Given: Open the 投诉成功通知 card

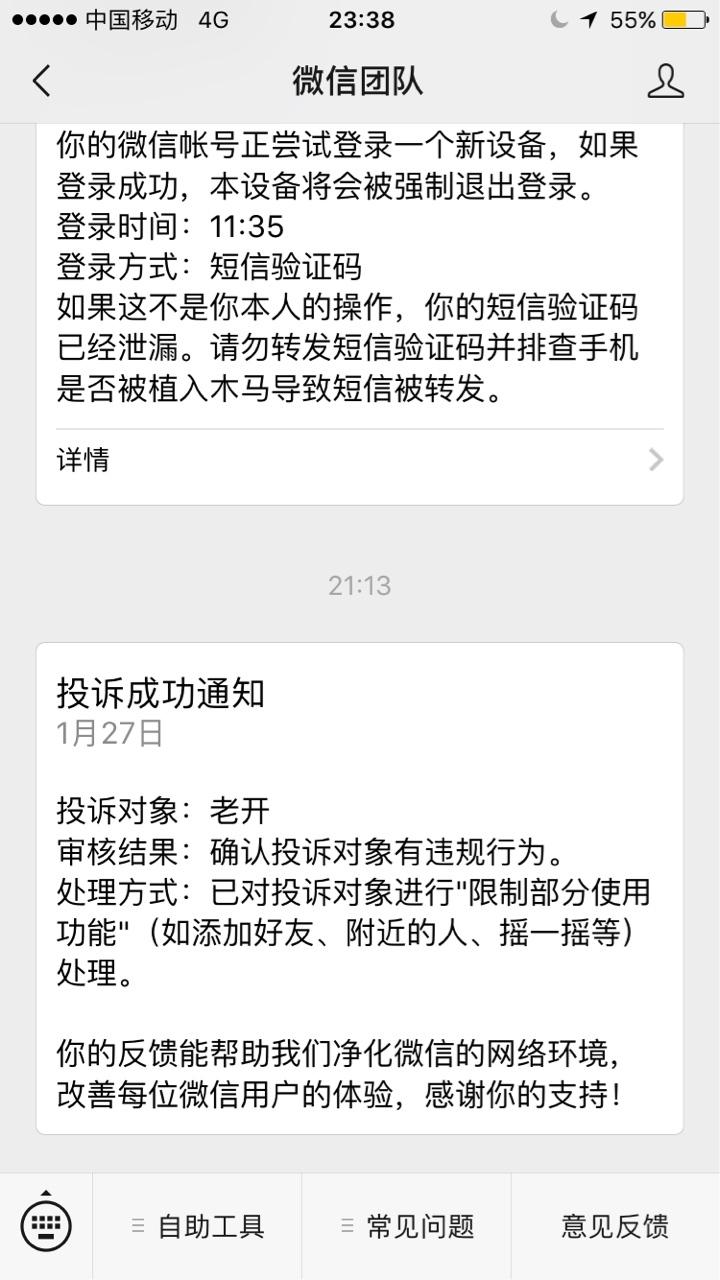Looking at the screenshot, I should click(360, 888).
